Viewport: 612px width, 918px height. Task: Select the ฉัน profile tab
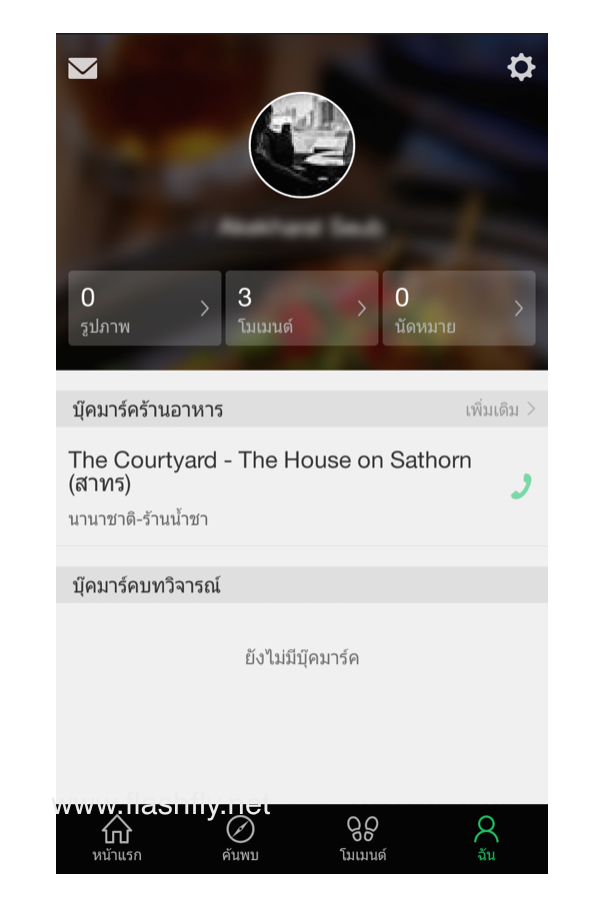pos(486,838)
